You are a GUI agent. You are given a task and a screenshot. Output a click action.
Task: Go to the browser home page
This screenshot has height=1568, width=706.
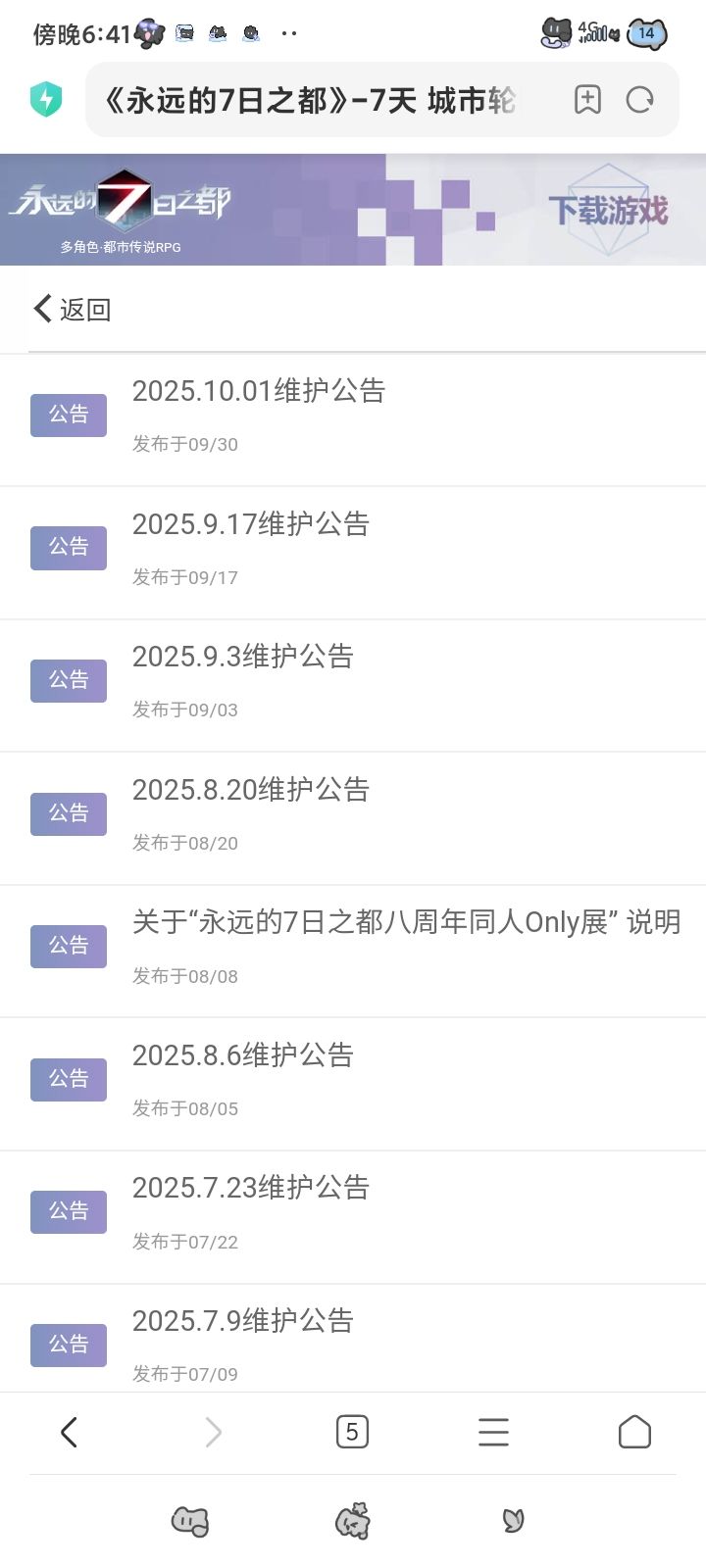(x=634, y=1433)
